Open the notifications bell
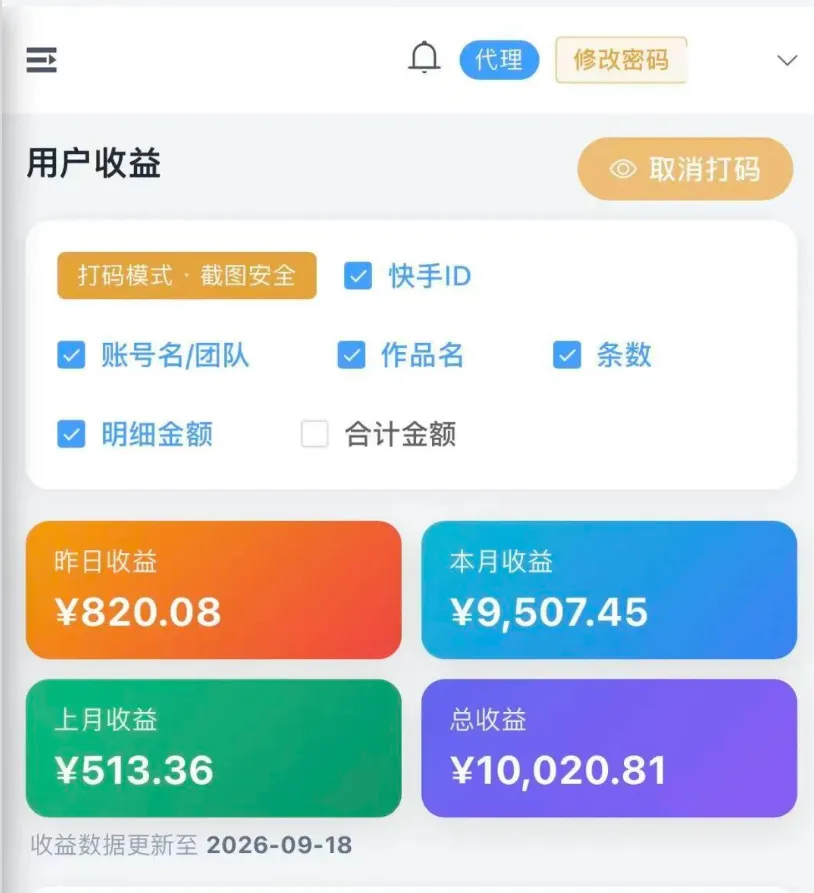Viewport: 814px width, 893px height. [x=424, y=58]
